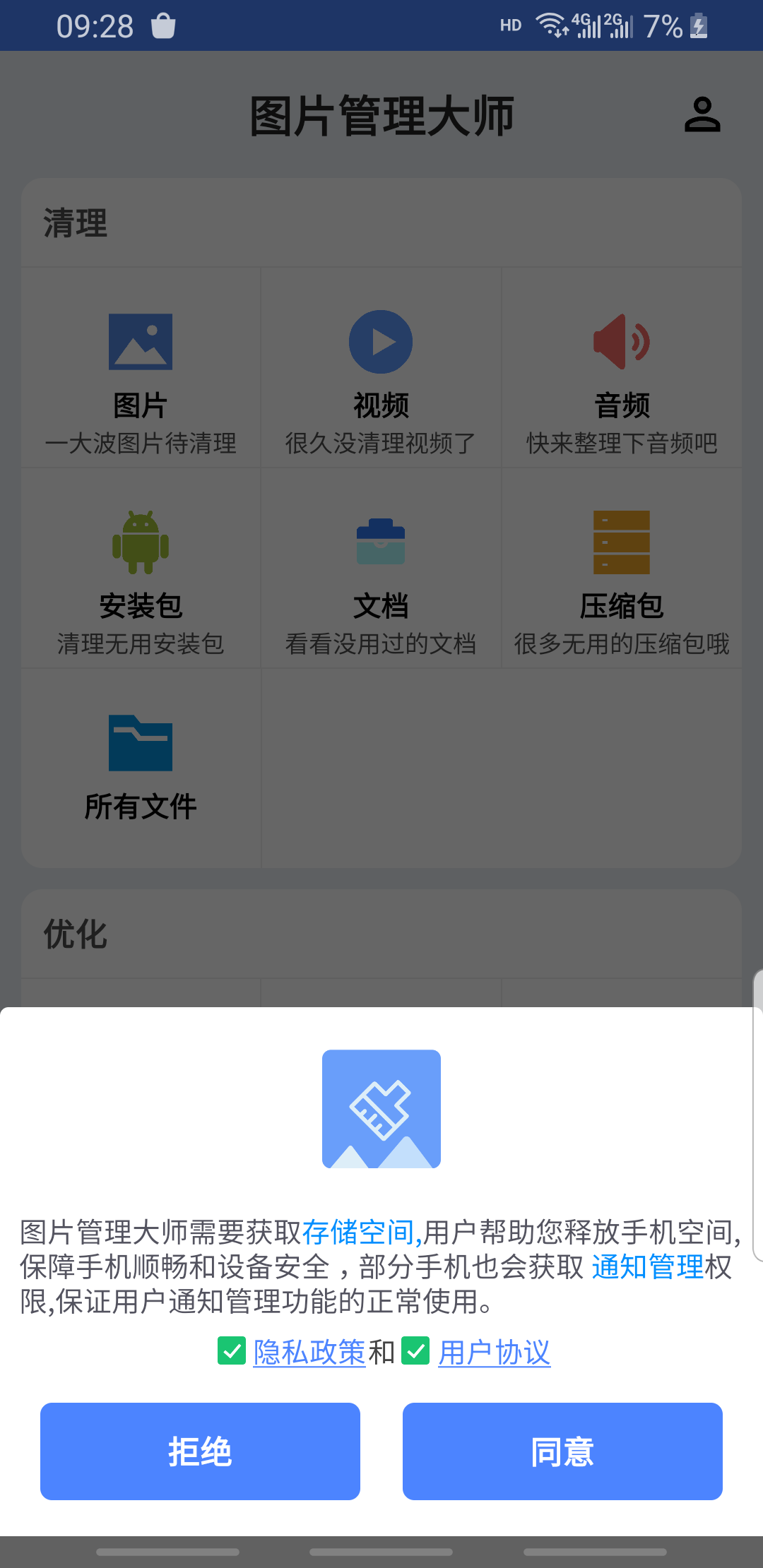Open the 隐私政策 privacy policy link

309,1353
